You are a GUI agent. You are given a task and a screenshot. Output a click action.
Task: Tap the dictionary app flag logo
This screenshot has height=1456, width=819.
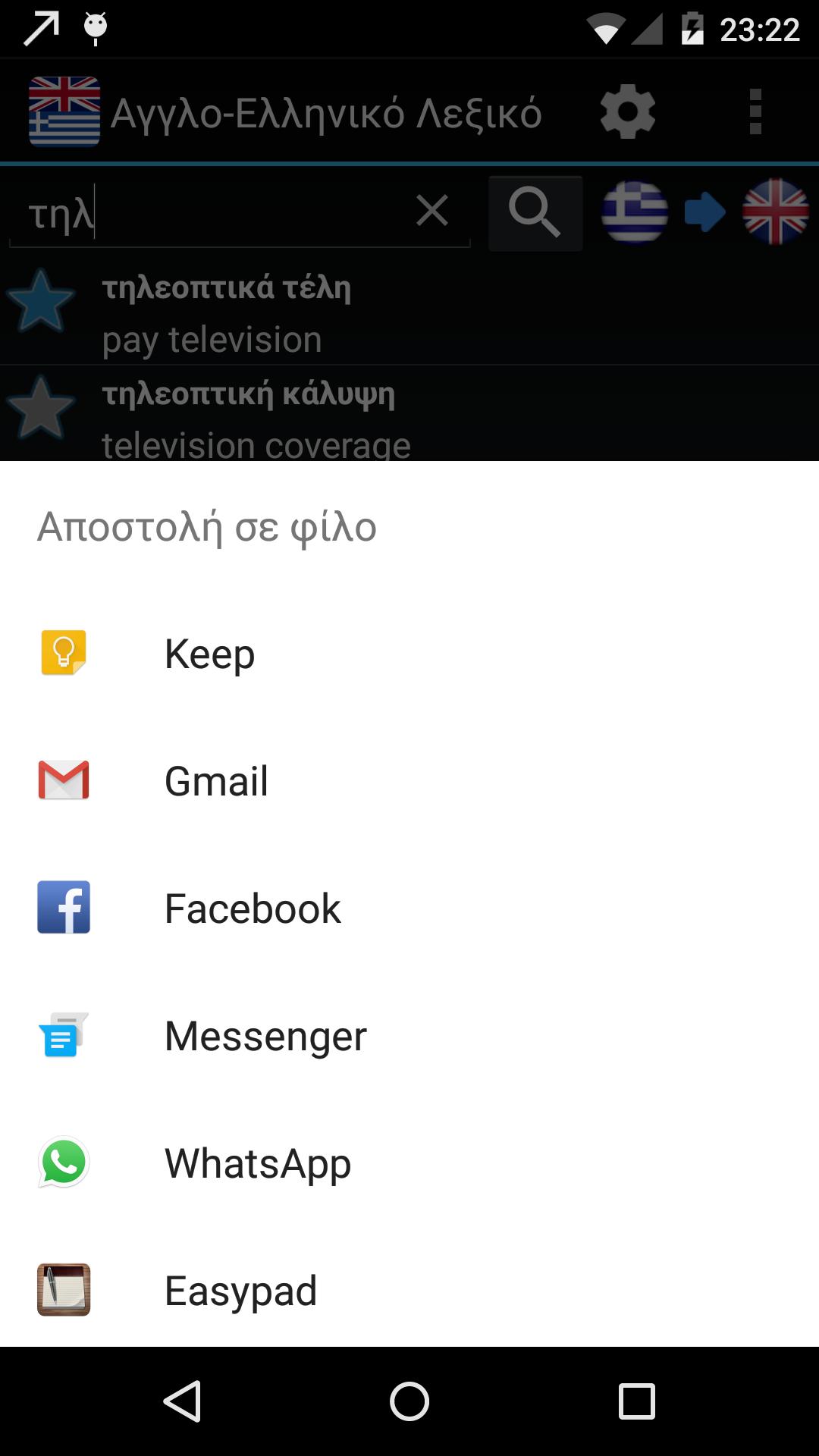63,112
